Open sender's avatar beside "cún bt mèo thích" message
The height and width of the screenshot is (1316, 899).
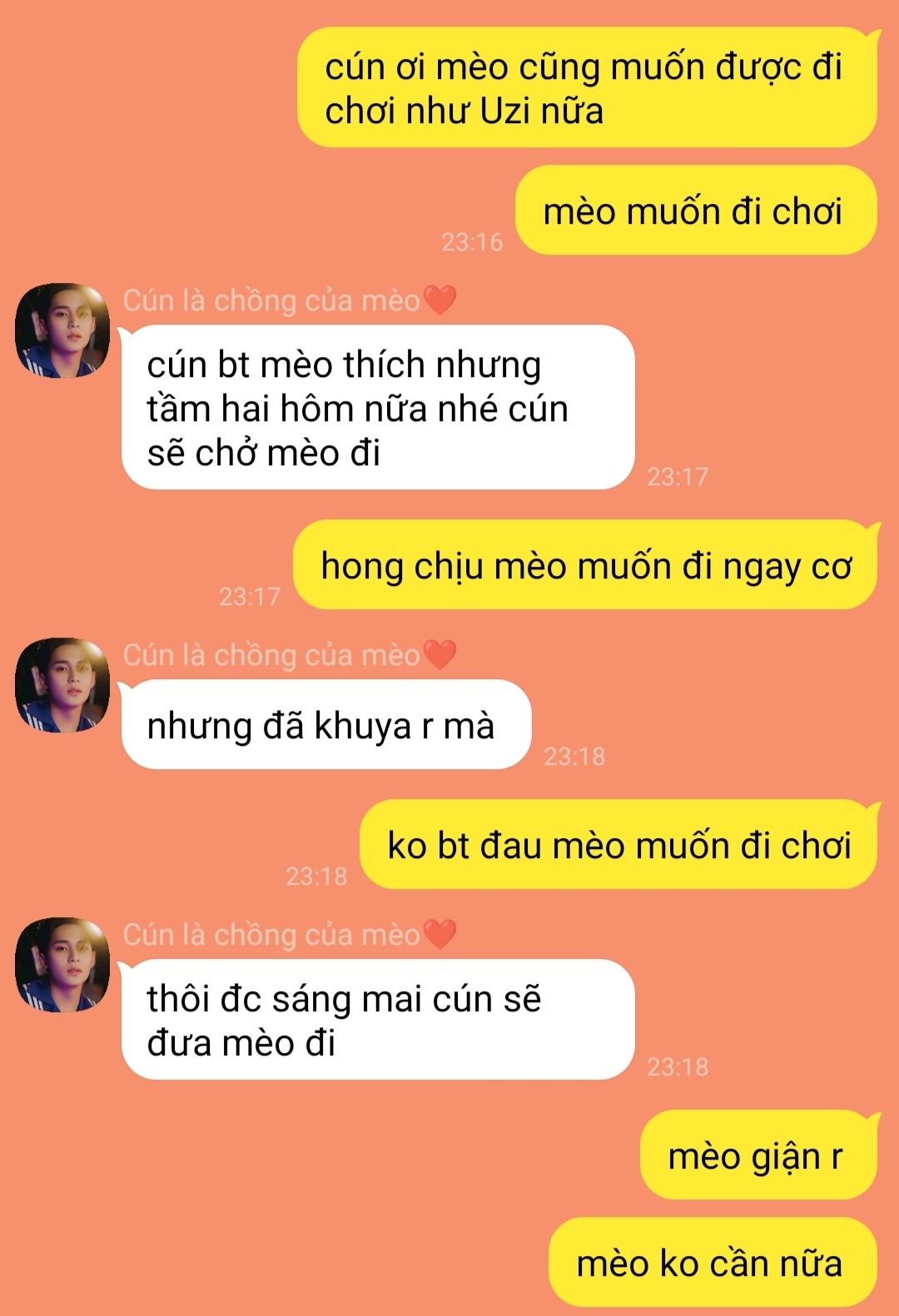click(62, 330)
